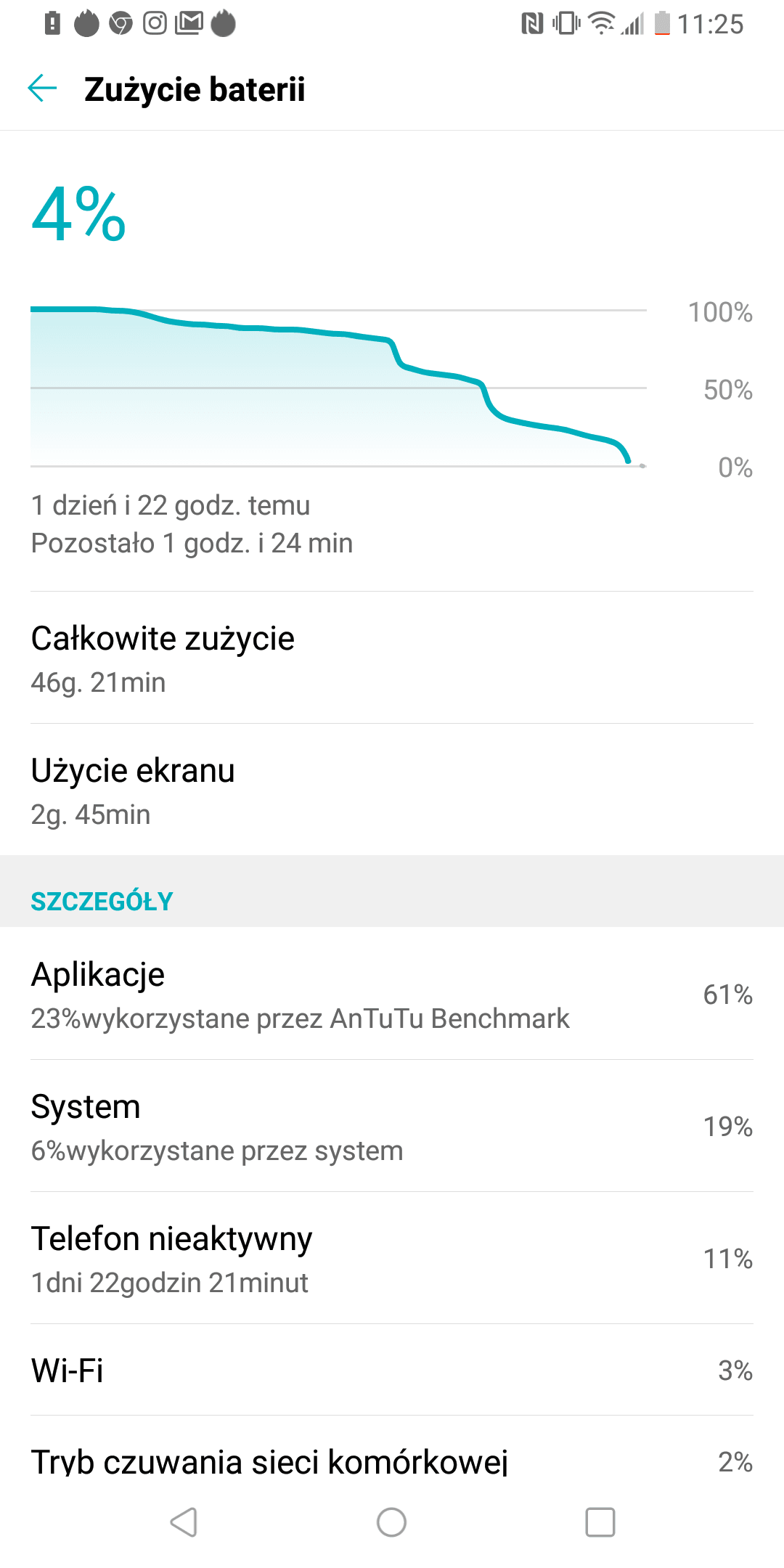View Wi-Fi battery usage details
Screen dimensions: 784x1568
point(392,1370)
